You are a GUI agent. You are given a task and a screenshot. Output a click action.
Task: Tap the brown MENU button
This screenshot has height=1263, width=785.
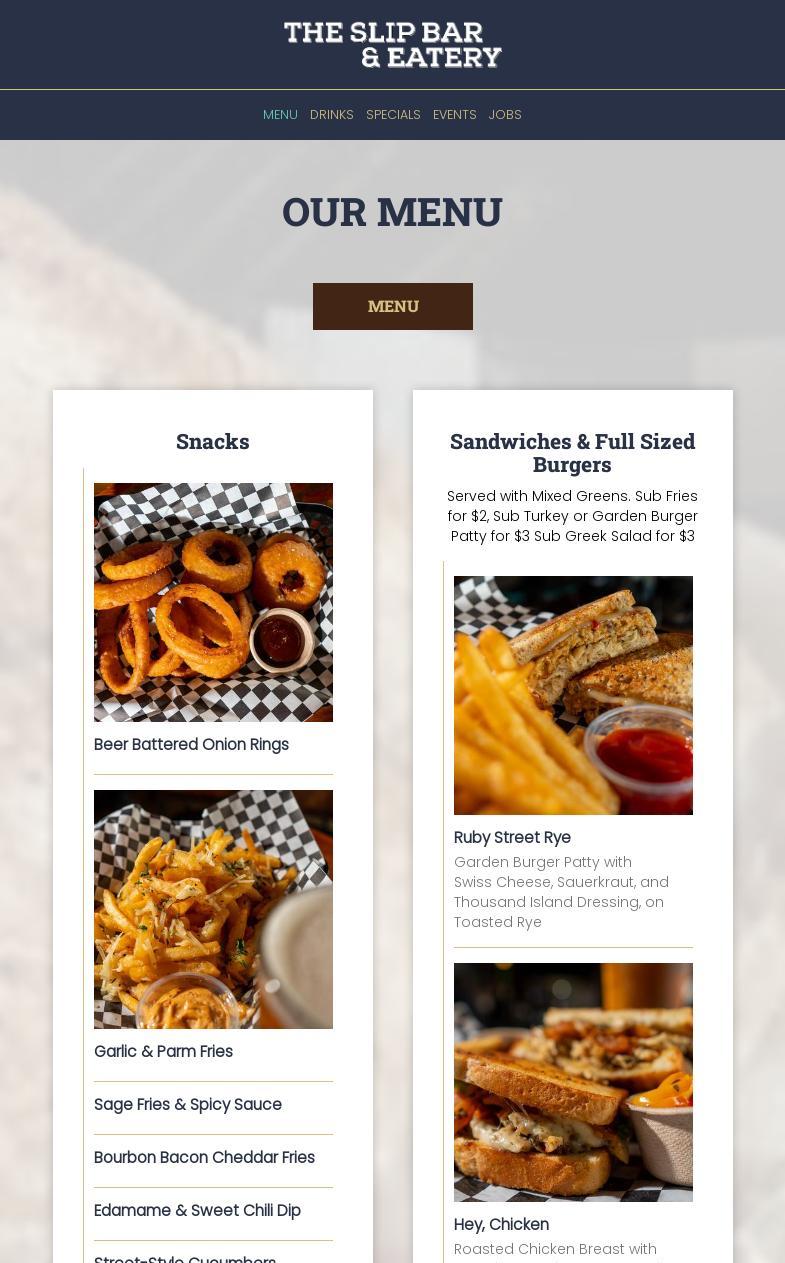pos(392,306)
